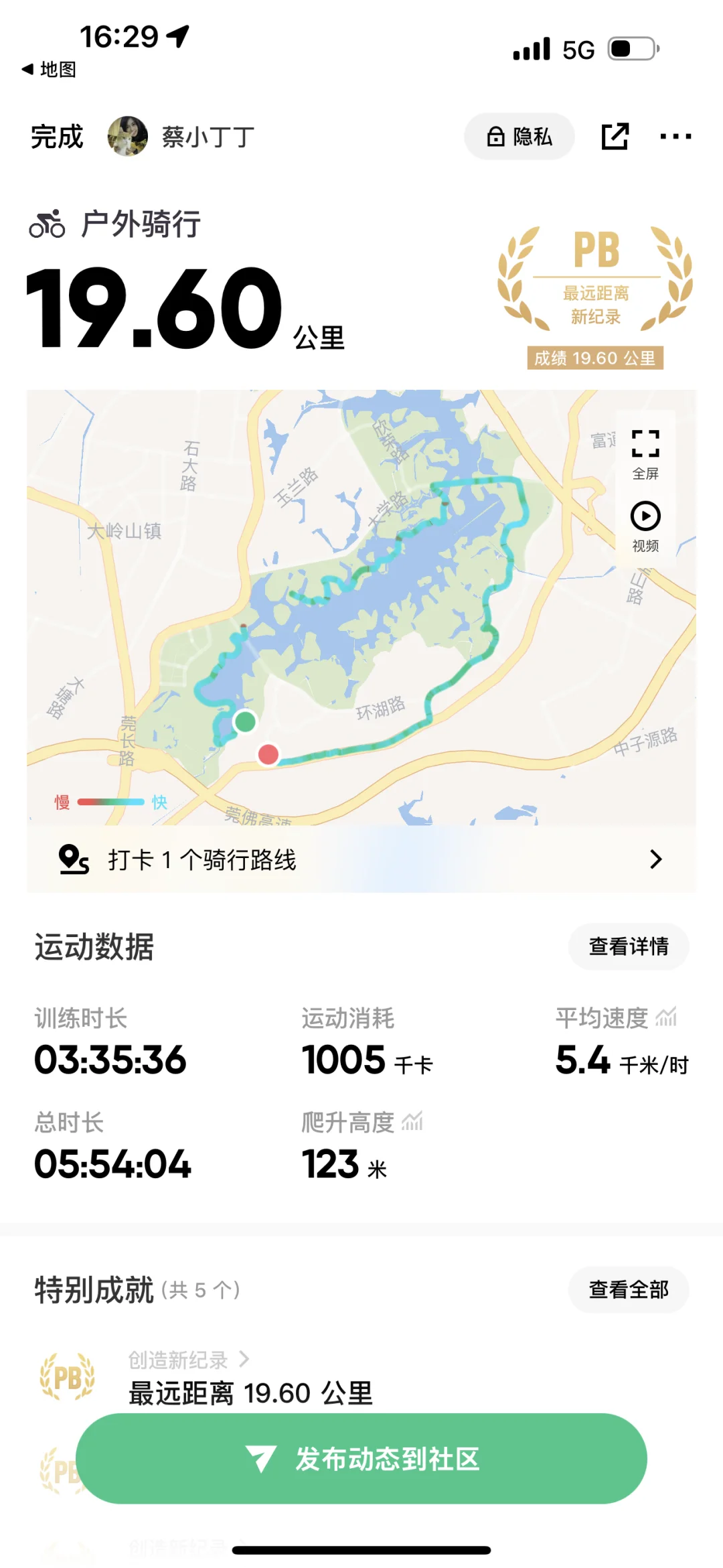The height and width of the screenshot is (1568, 723).
Task: Open the riding route map
Action: pos(321,607)
